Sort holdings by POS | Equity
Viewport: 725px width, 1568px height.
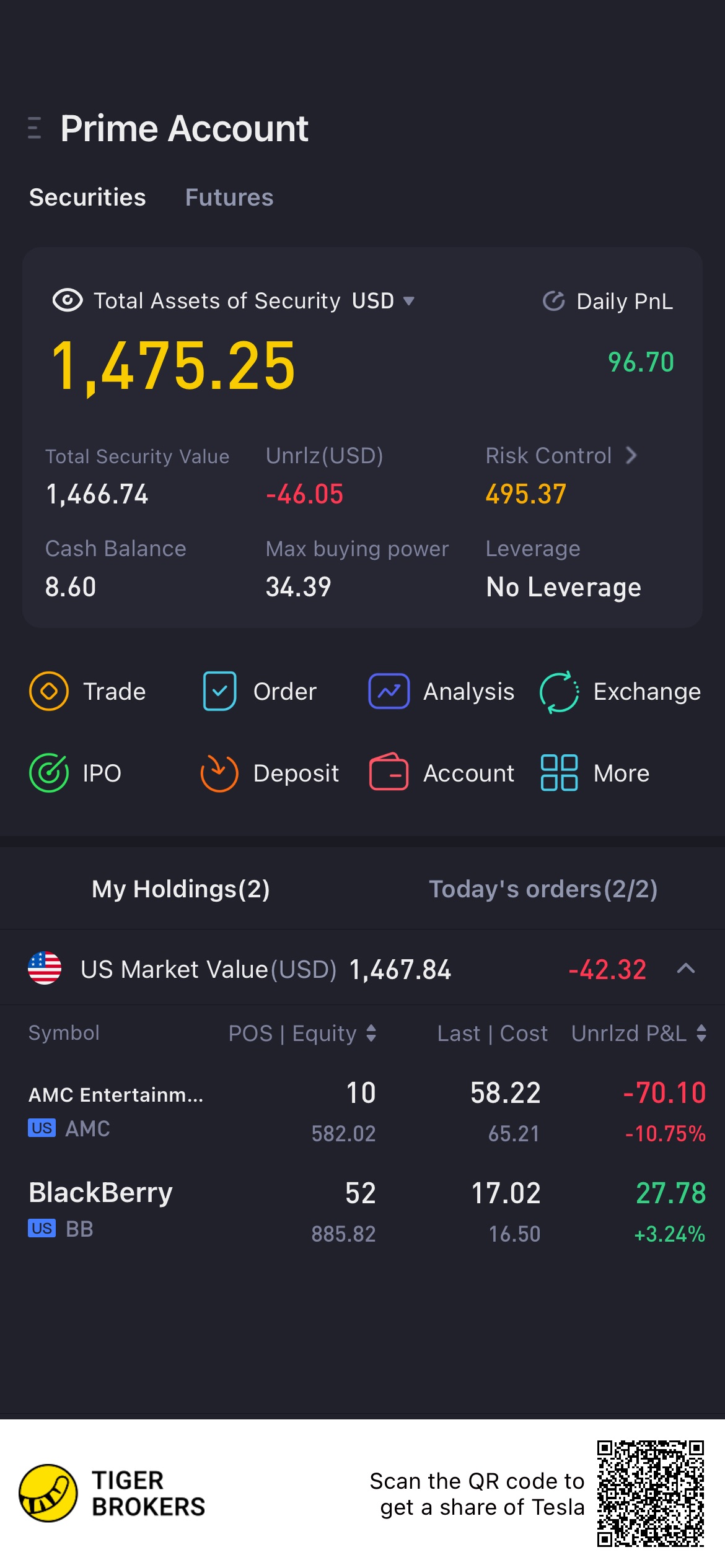[x=302, y=1033]
